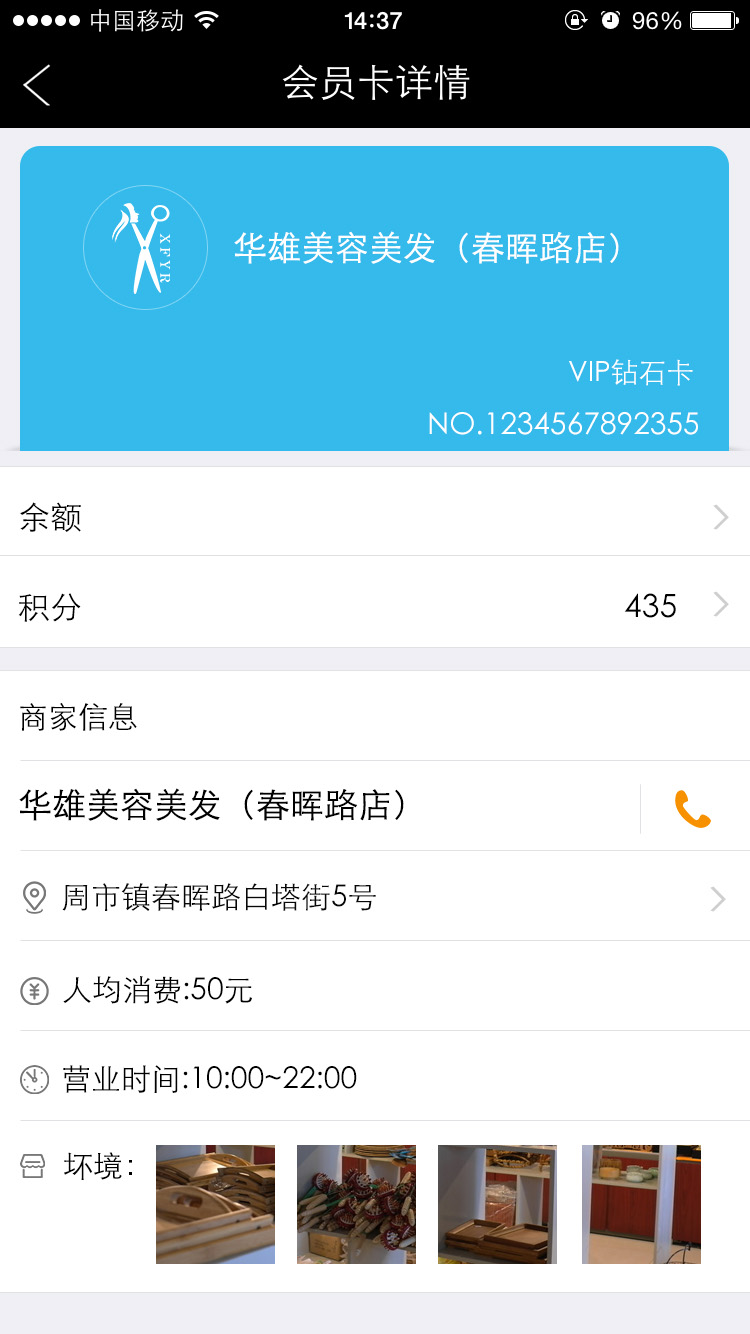Tap the yen icon next to 人均消费
The width and height of the screenshot is (750, 1334).
[x=33, y=990]
